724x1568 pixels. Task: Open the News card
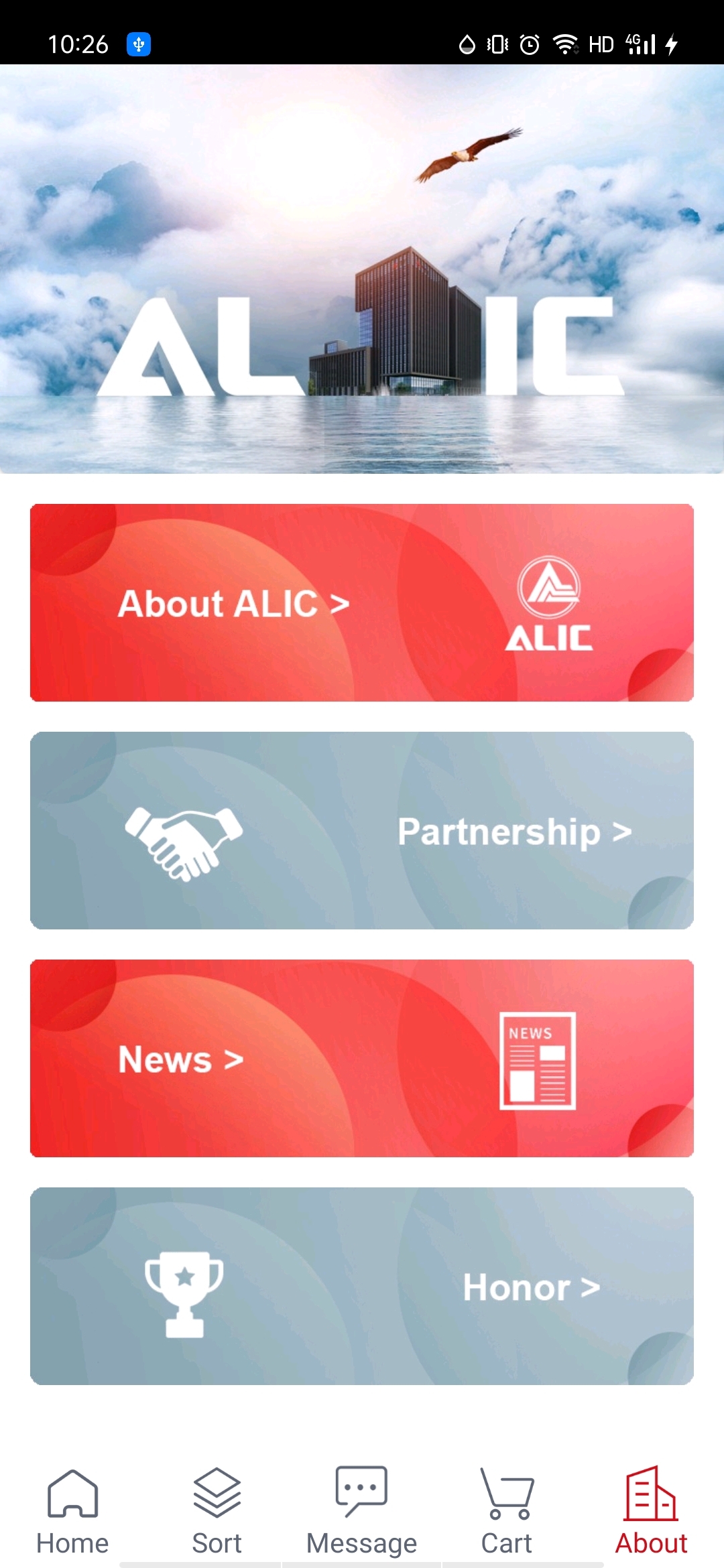(x=362, y=1059)
